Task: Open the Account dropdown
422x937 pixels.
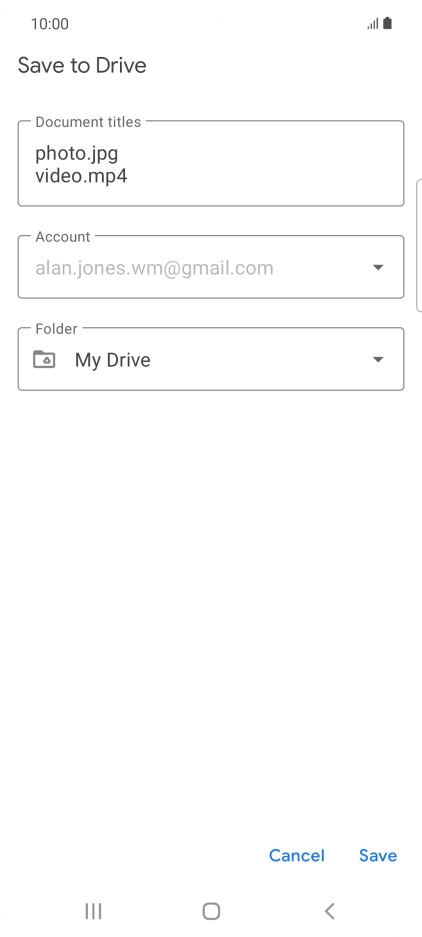Action: [x=211, y=267]
